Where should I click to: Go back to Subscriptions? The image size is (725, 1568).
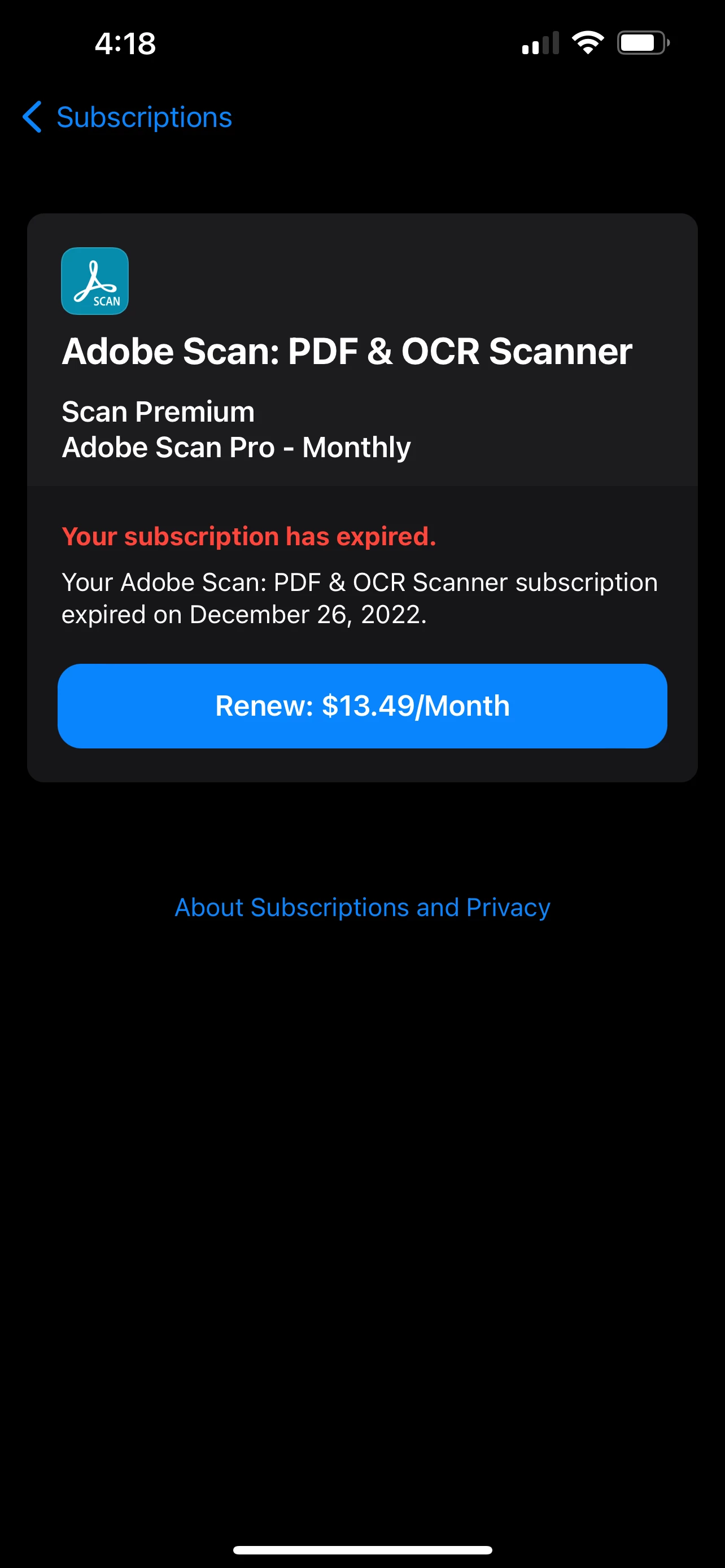point(126,117)
